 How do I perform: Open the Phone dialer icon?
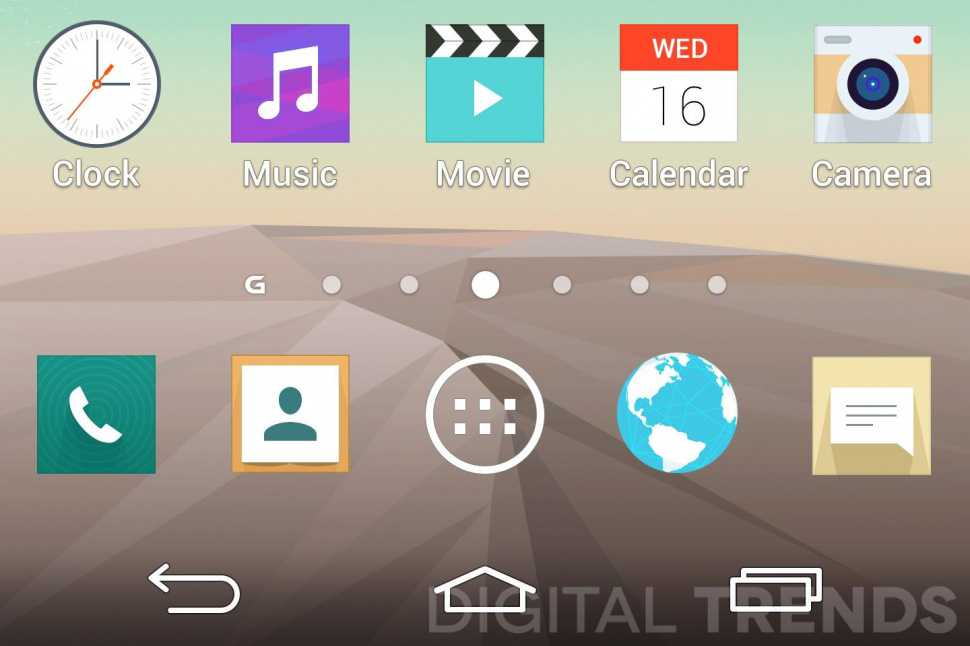click(x=96, y=414)
